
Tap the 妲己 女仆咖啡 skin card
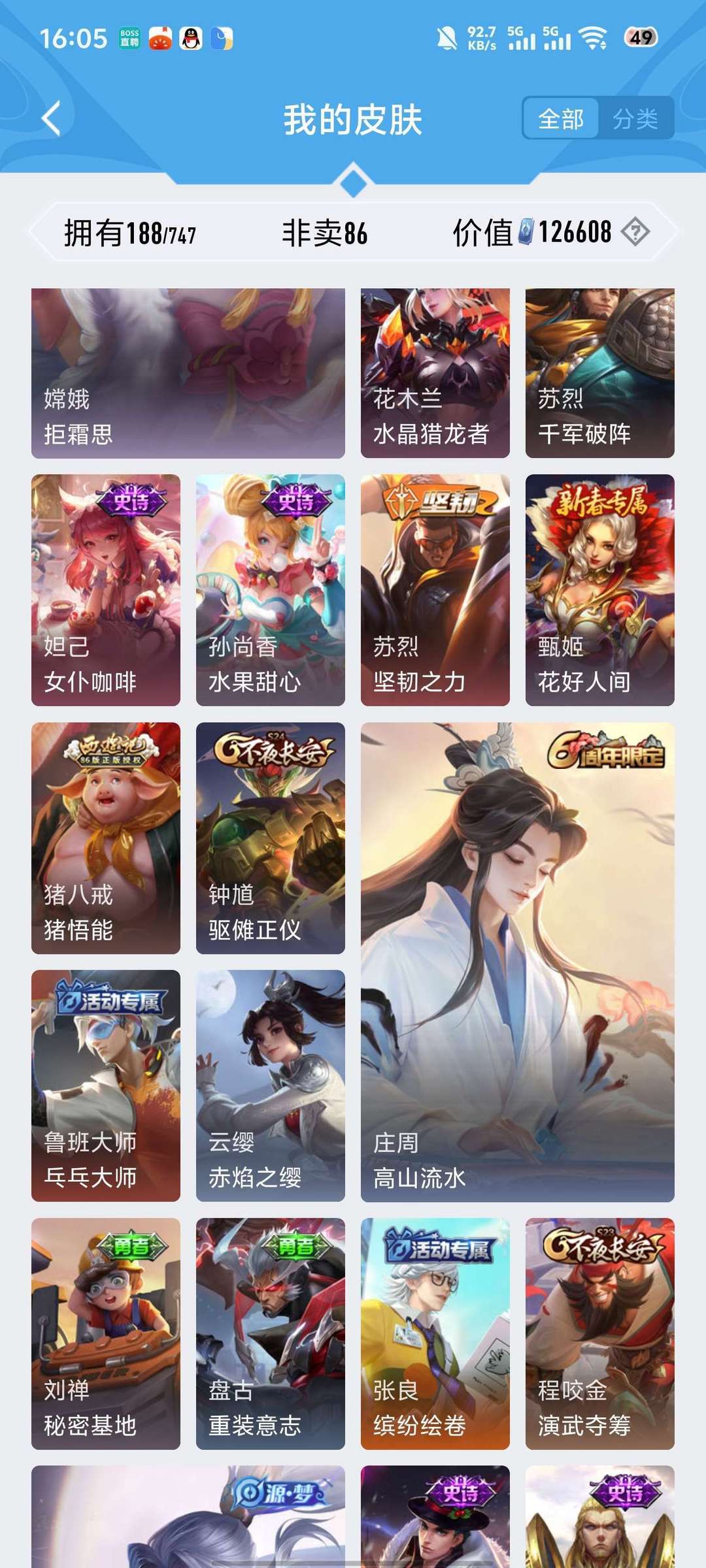[x=106, y=590]
